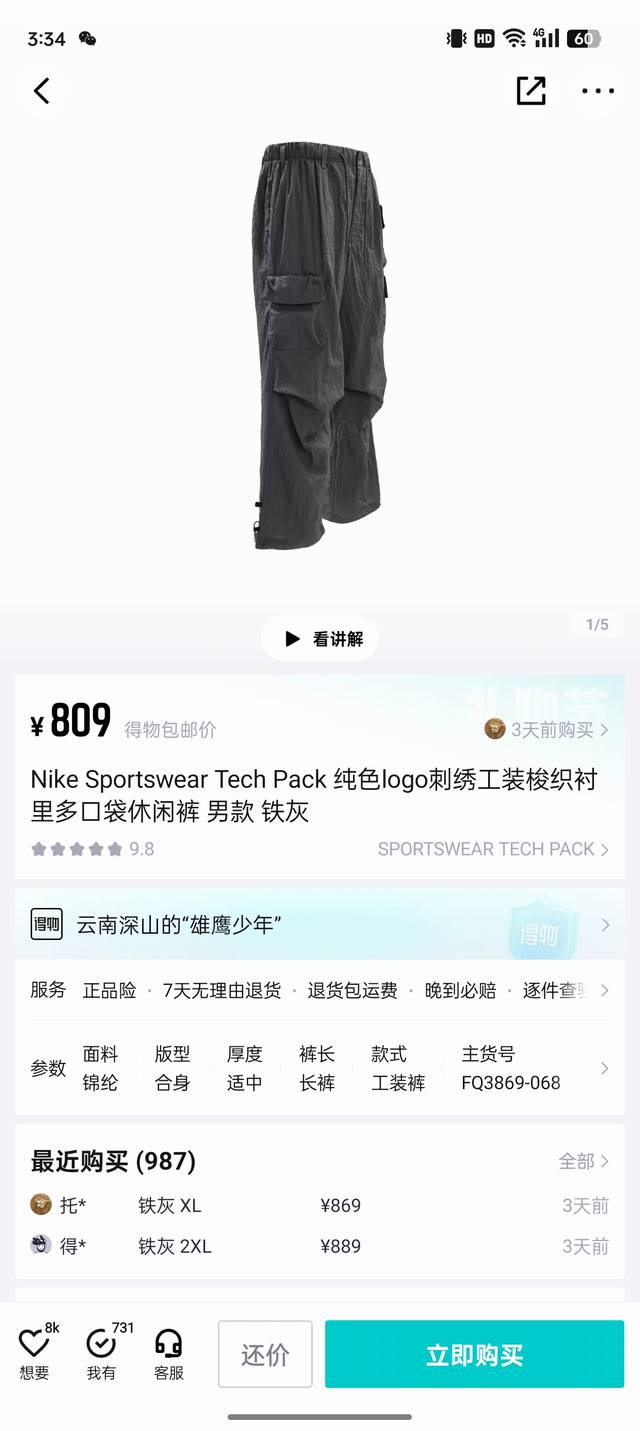The height and width of the screenshot is (1431, 640).
Task: Play the 看讲解 product explanation video
Action: click(x=320, y=639)
